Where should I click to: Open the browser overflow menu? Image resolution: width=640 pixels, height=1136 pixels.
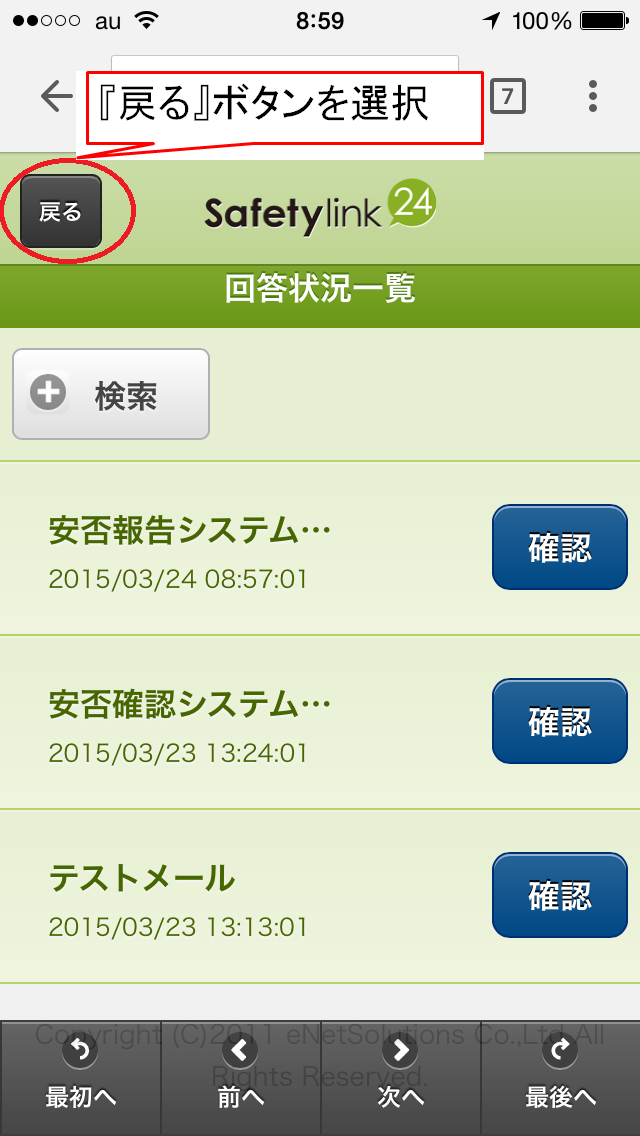pos(593,96)
